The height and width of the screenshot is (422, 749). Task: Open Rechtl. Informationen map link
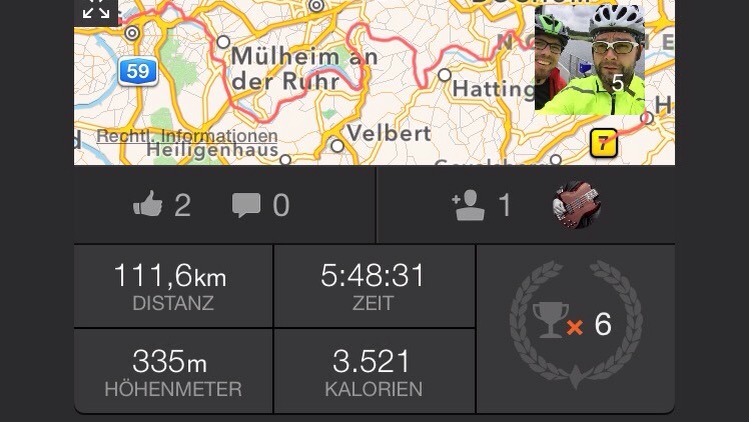coord(186,136)
